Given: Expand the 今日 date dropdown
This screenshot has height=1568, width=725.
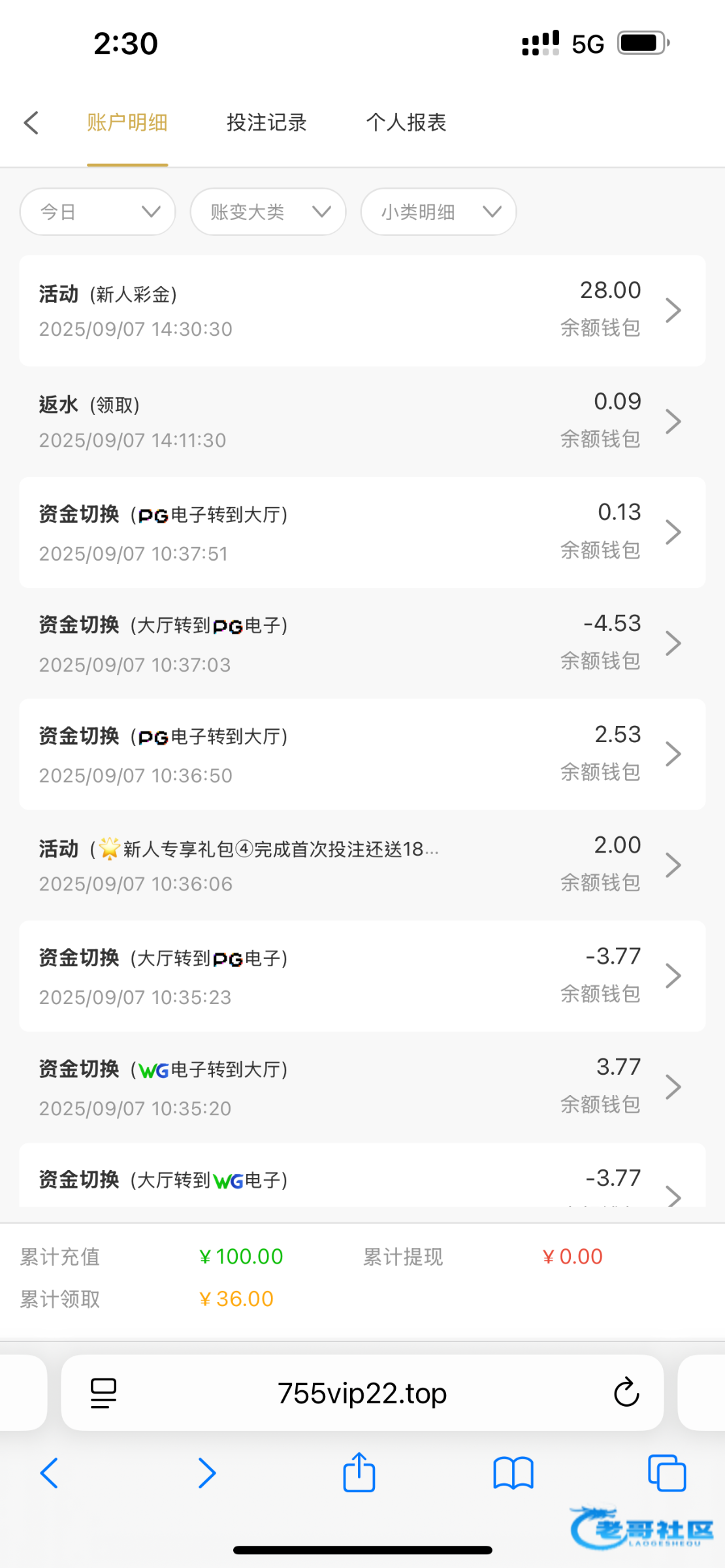Looking at the screenshot, I should tap(98, 212).
